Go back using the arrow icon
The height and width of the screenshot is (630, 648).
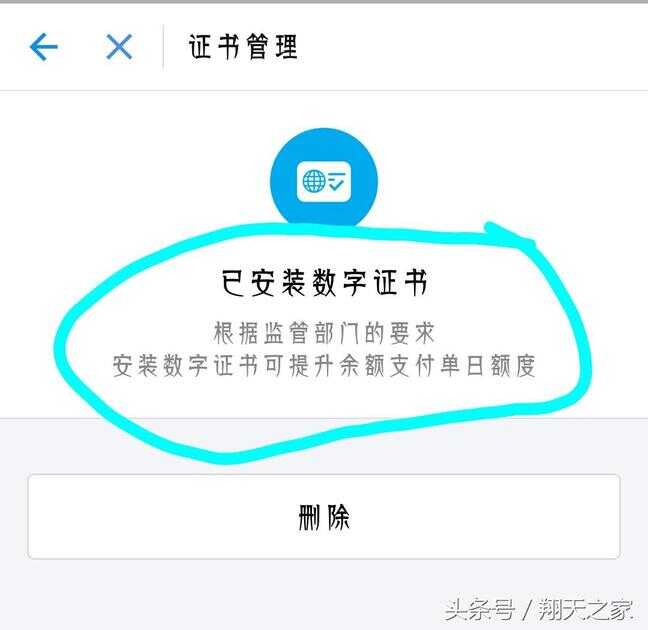pos(43,46)
